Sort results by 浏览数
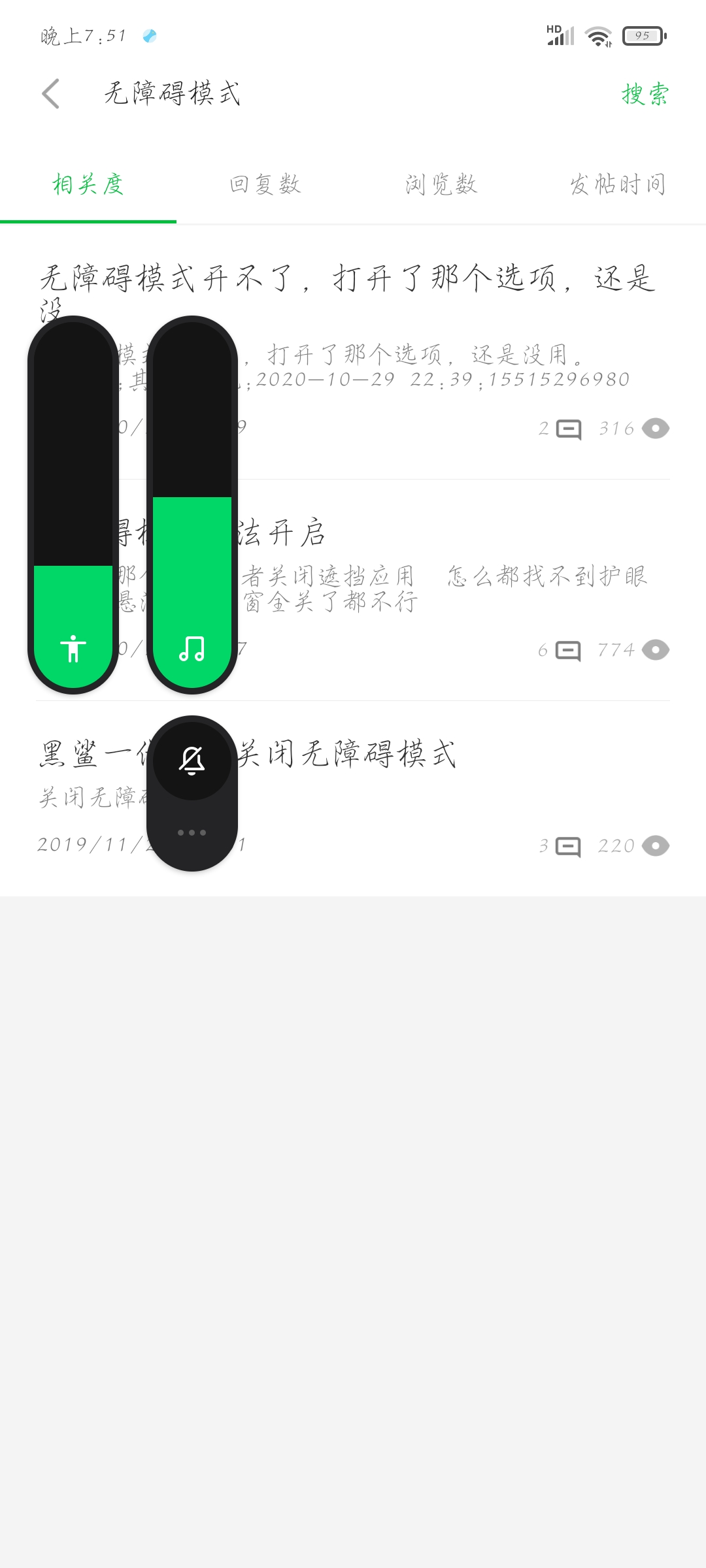 (441, 184)
